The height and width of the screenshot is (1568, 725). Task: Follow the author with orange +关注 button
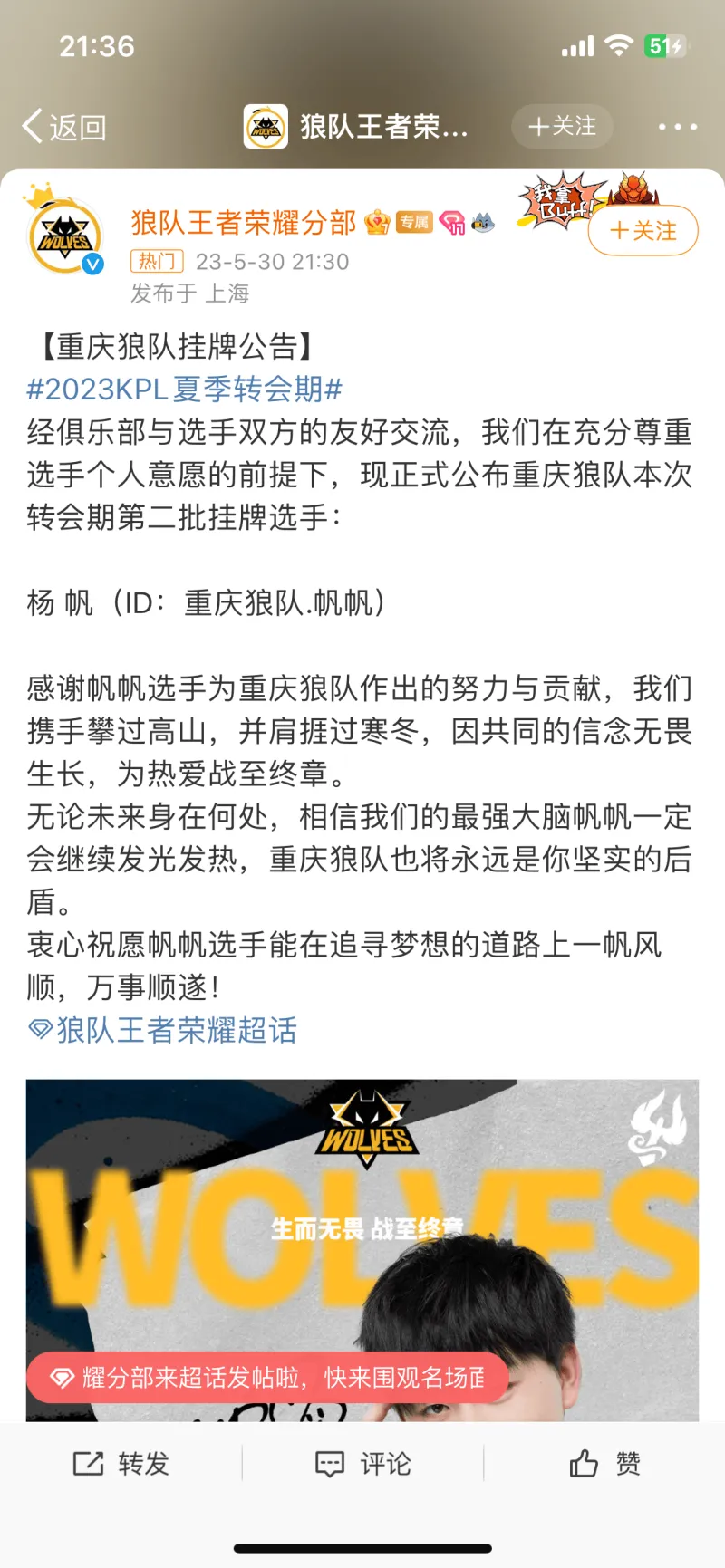pos(643,231)
